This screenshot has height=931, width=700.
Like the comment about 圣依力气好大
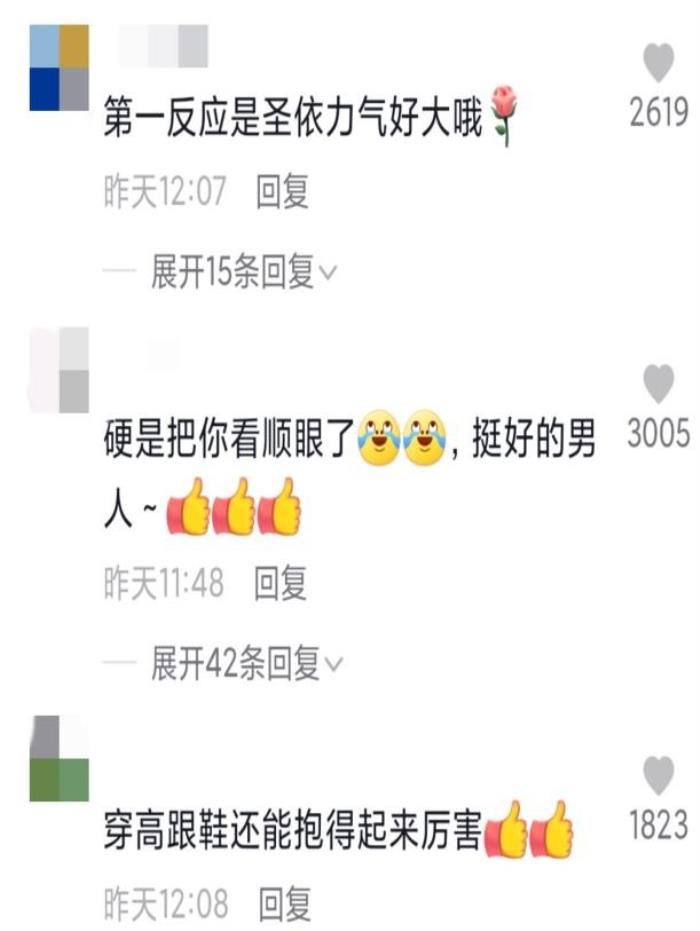[658, 64]
